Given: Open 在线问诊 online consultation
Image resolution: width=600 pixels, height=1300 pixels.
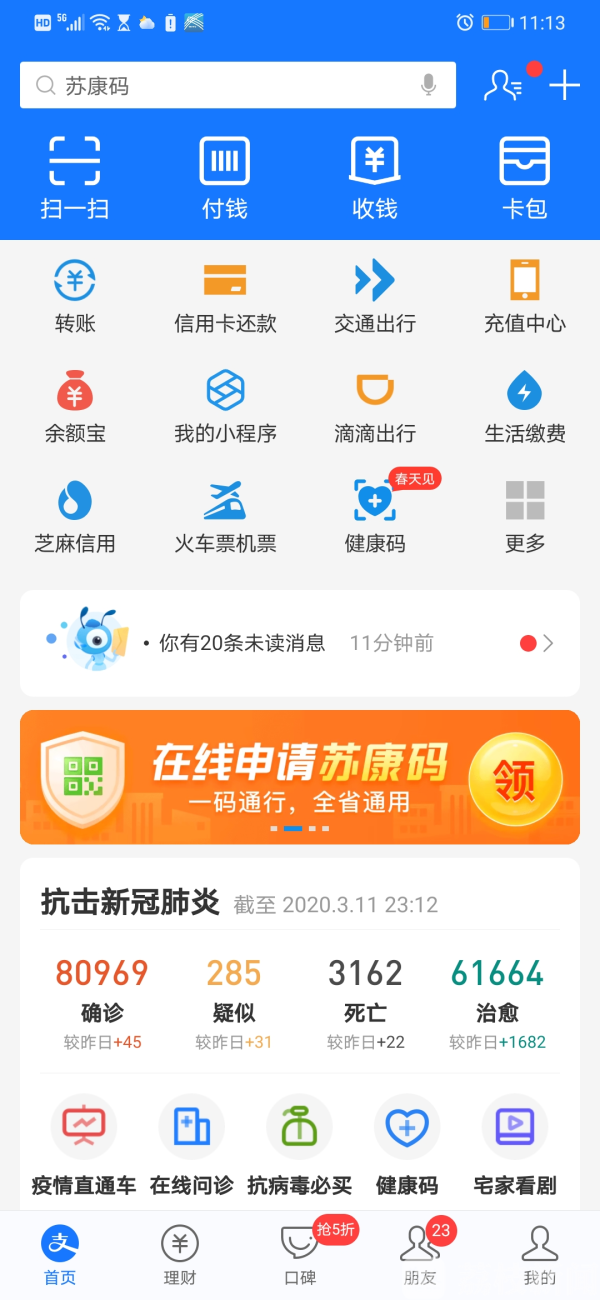Looking at the screenshot, I should [191, 1145].
